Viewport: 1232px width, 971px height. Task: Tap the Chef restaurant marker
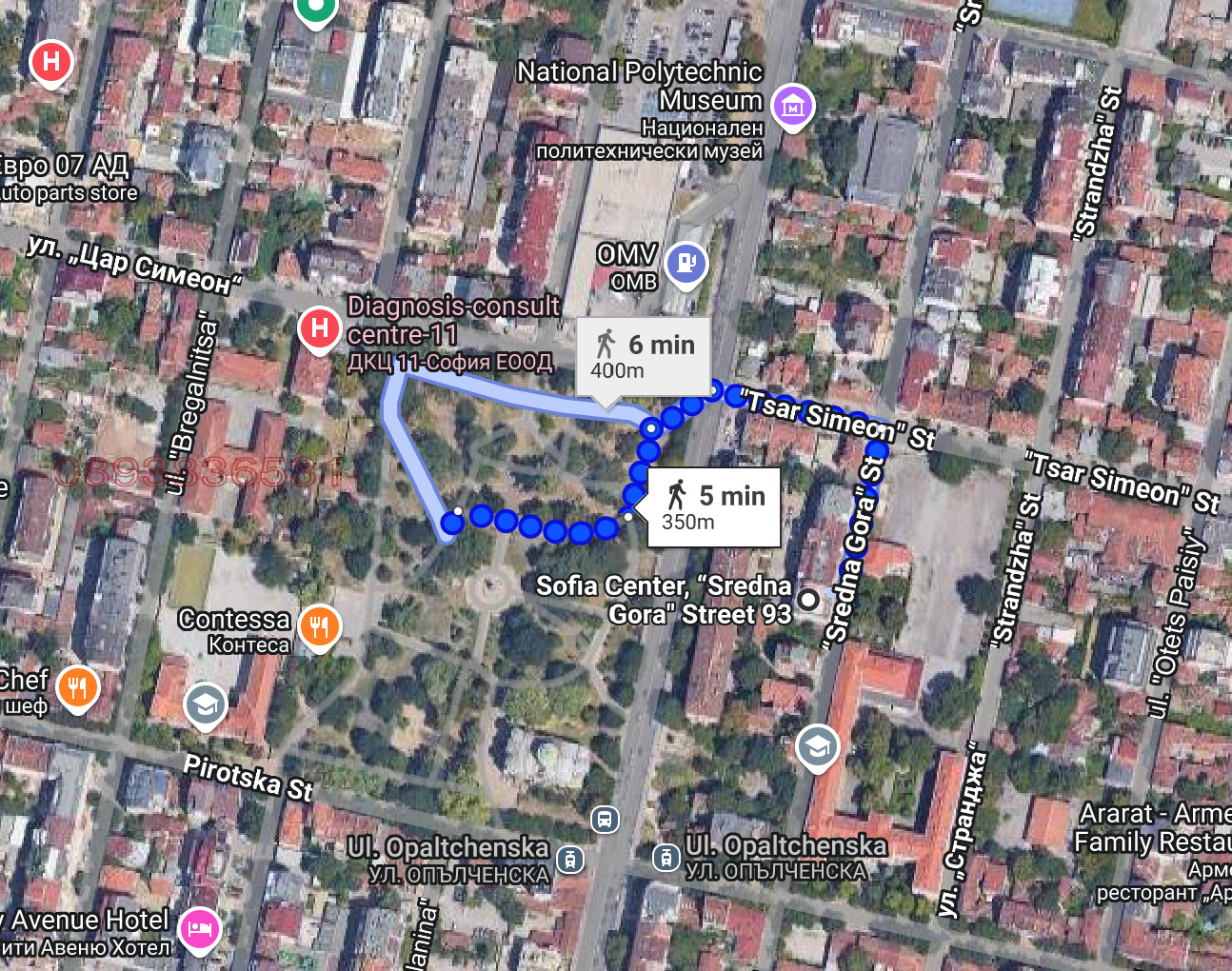[78, 687]
